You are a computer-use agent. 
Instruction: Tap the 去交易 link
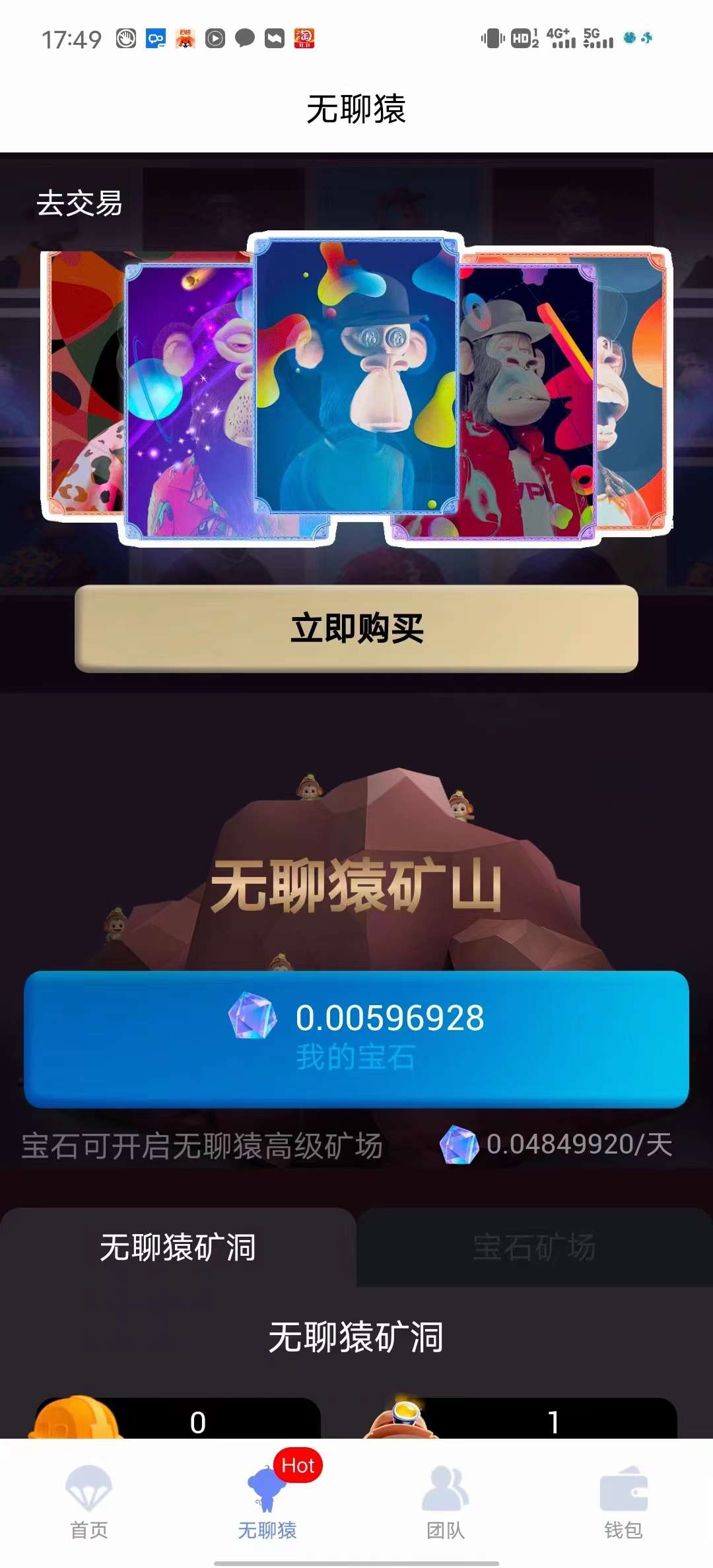(79, 203)
